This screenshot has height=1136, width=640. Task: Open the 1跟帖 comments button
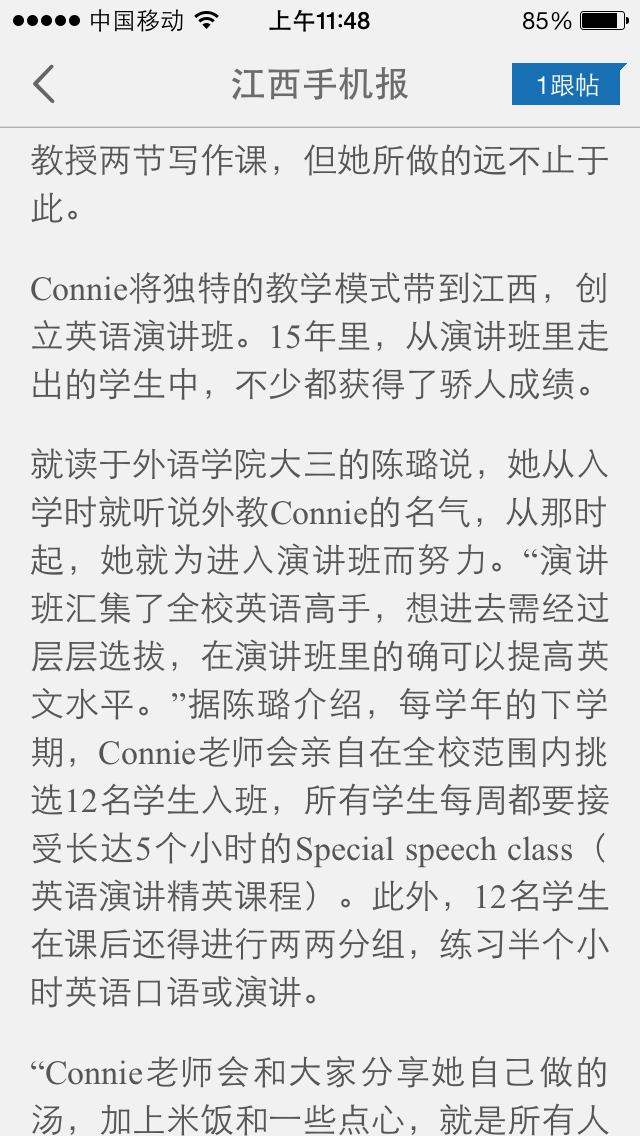tap(568, 84)
